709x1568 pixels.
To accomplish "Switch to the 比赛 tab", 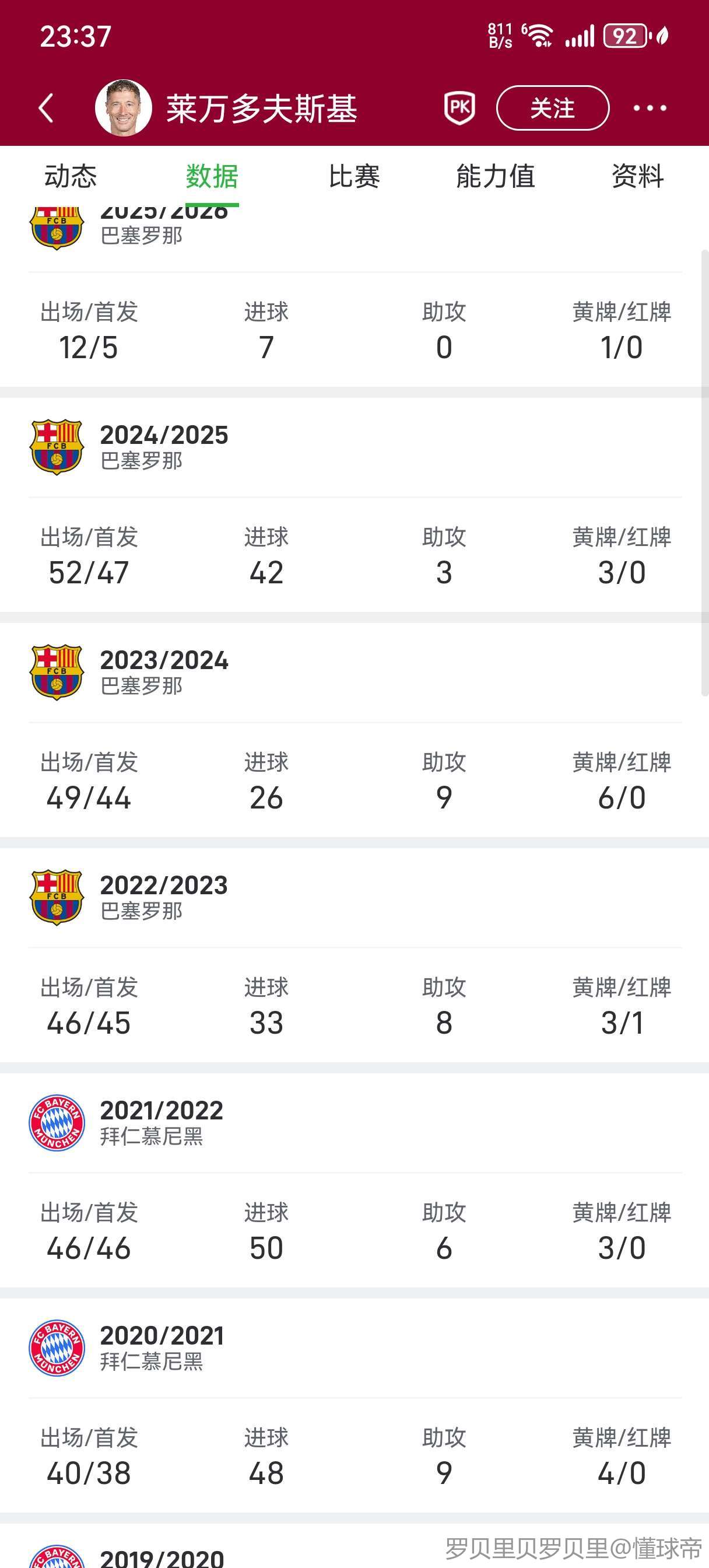I will click(x=354, y=177).
